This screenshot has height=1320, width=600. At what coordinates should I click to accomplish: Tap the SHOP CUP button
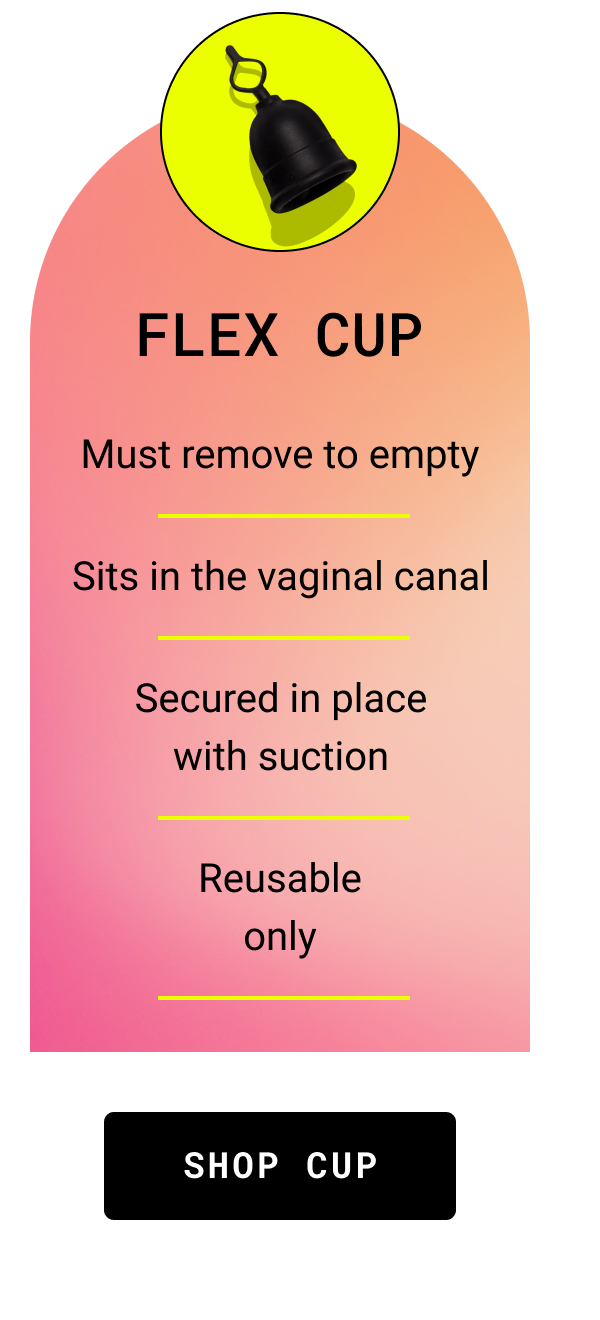tap(280, 1166)
